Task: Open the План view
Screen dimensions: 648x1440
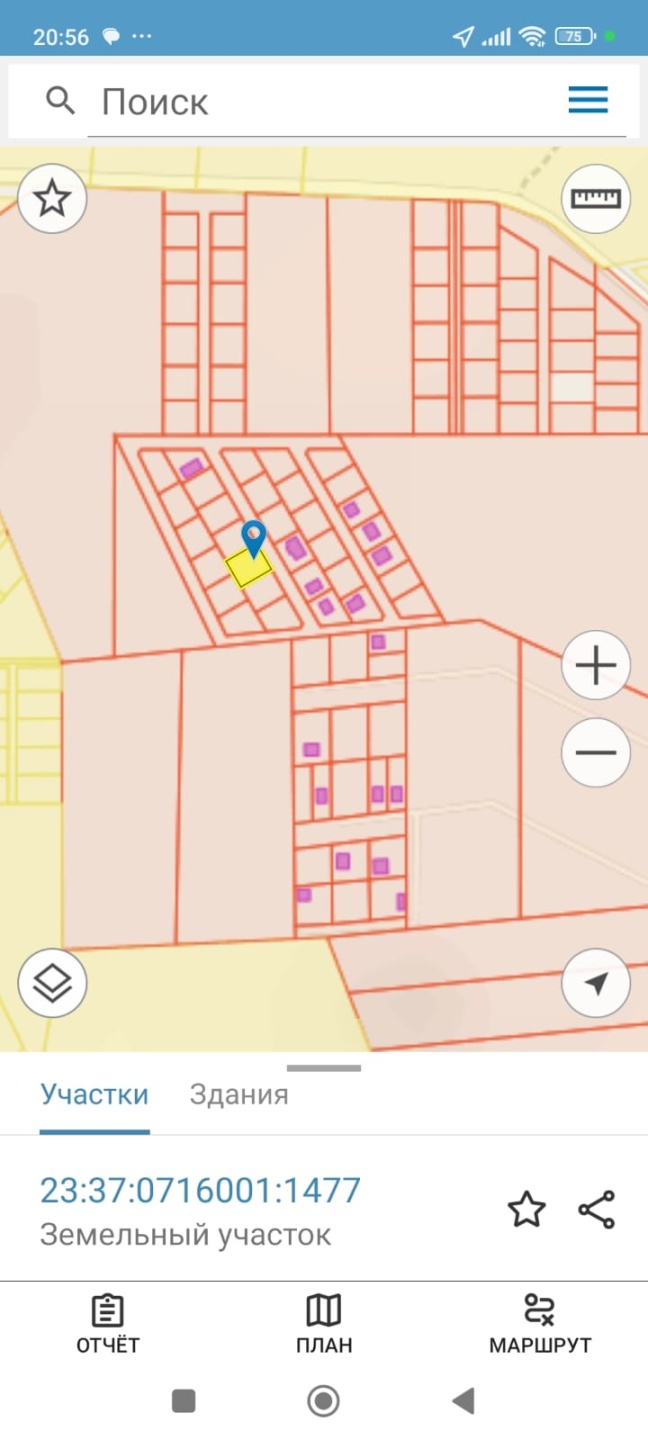Action: point(324,1323)
